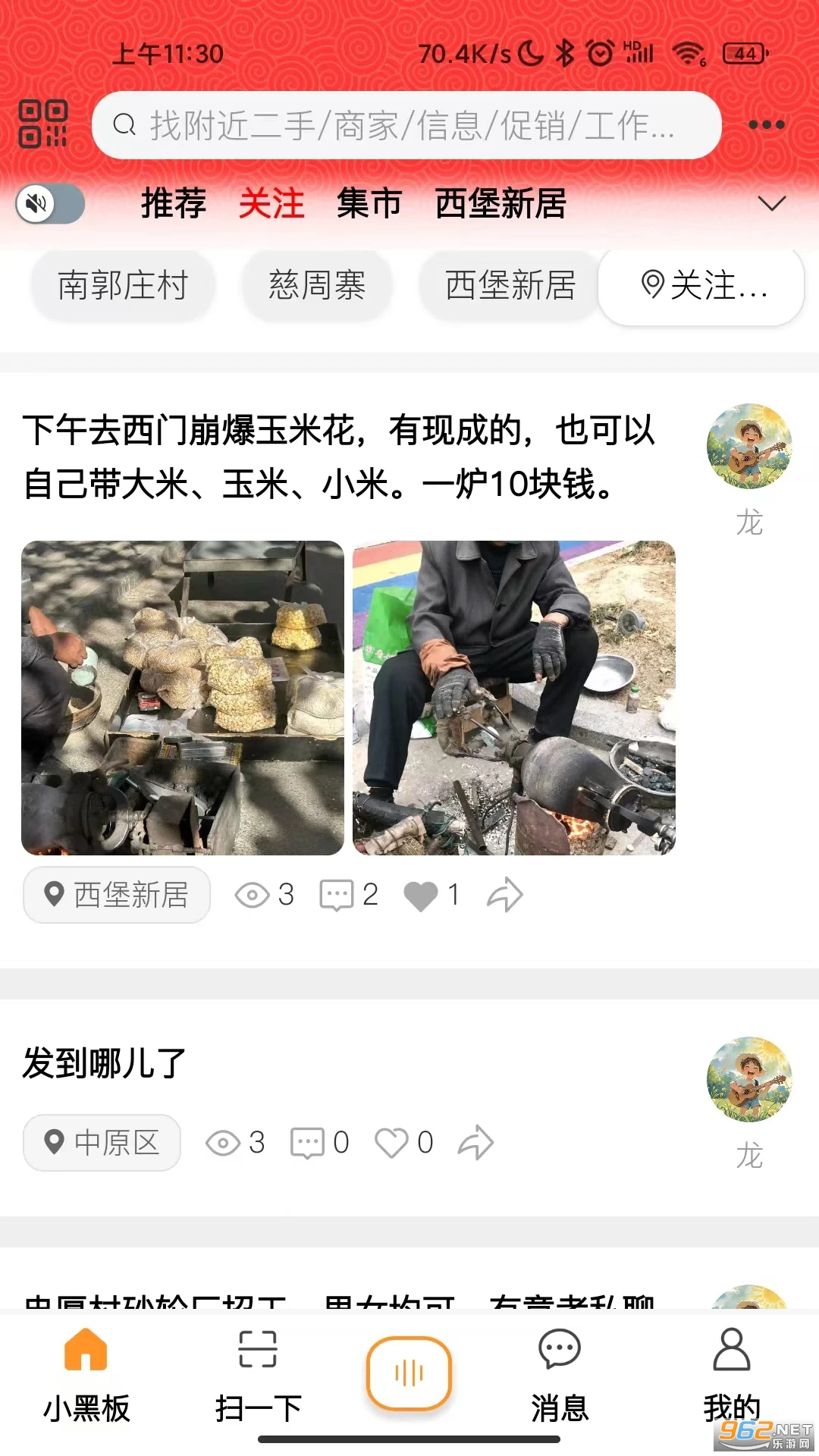Tap the 关注… location button
Screen dimensions: 819x1456
(701, 287)
